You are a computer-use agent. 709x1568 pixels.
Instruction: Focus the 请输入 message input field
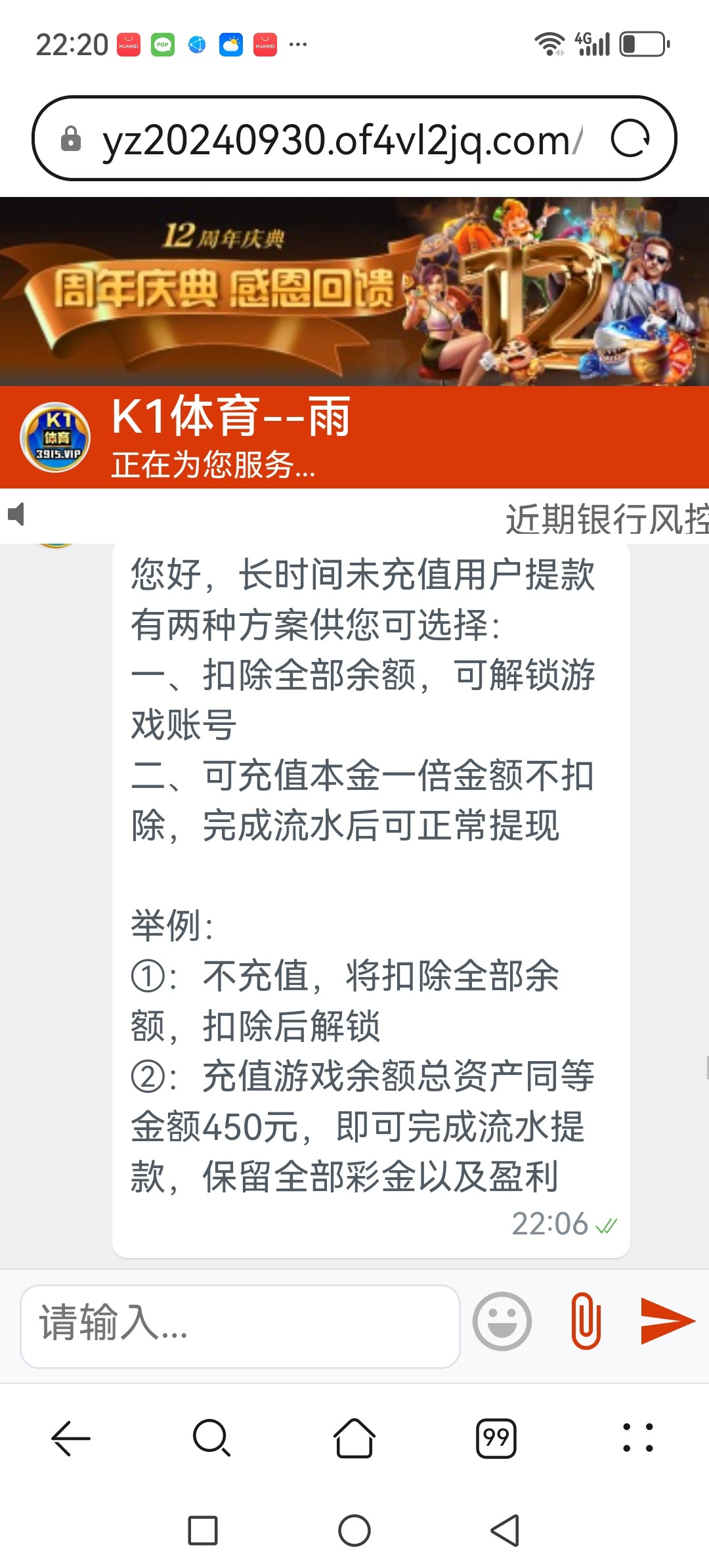tap(240, 1322)
